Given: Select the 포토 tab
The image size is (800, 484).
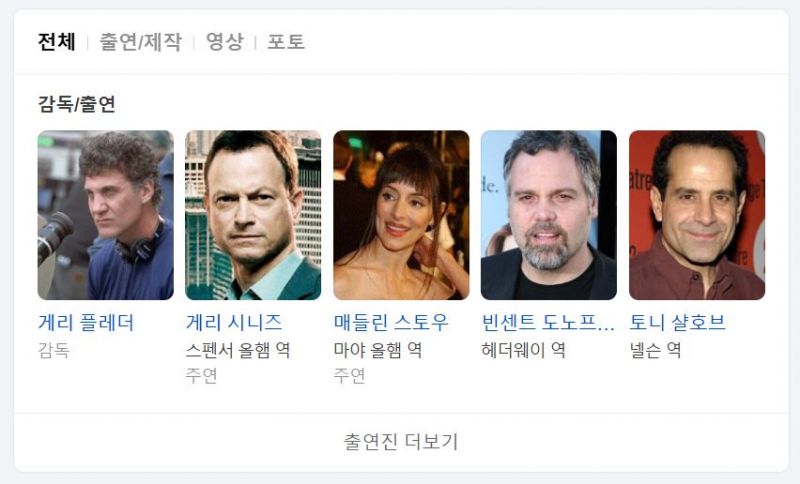Looking at the screenshot, I should point(285,42).
